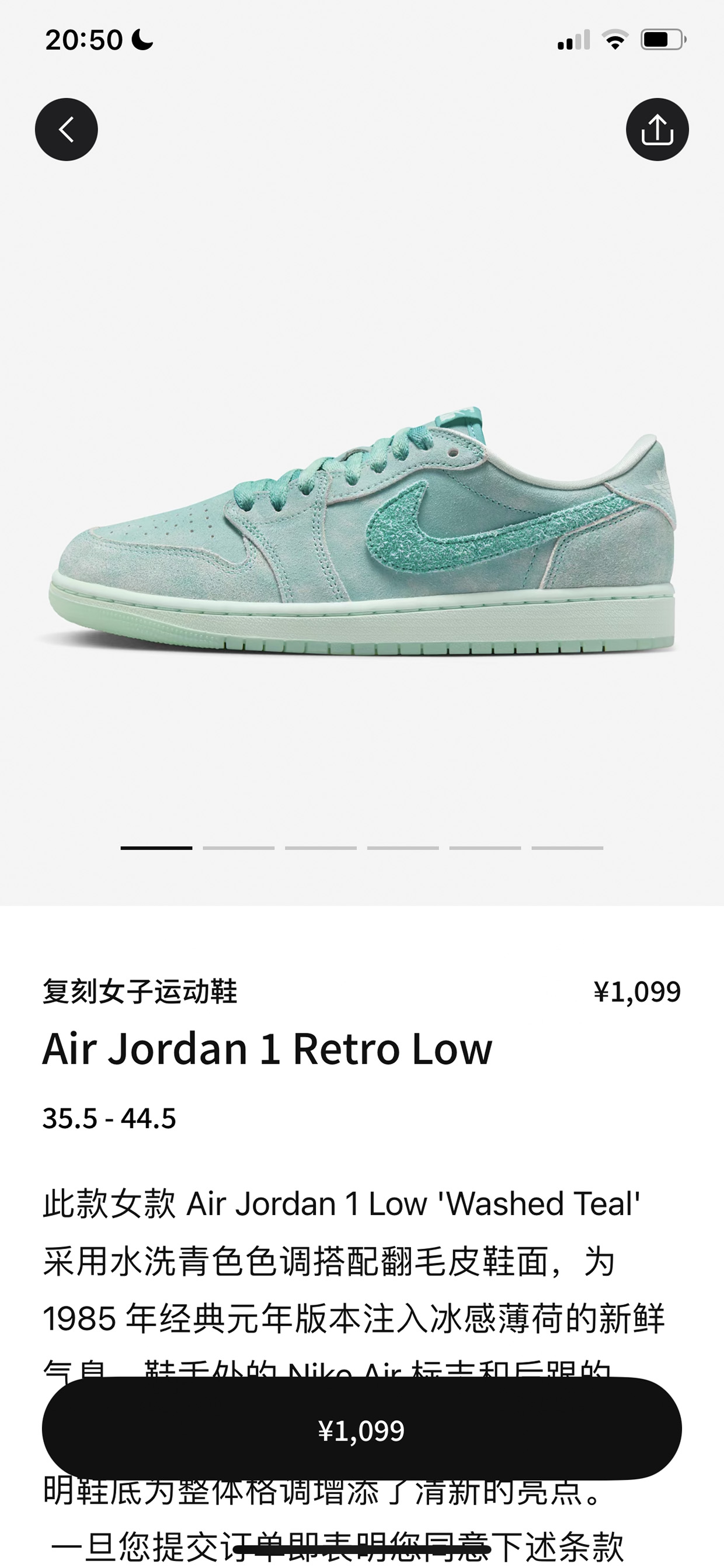Viewport: 724px width, 1568px height.
Task: Share this Air Jordan product
Action: (x=657, y=130)
